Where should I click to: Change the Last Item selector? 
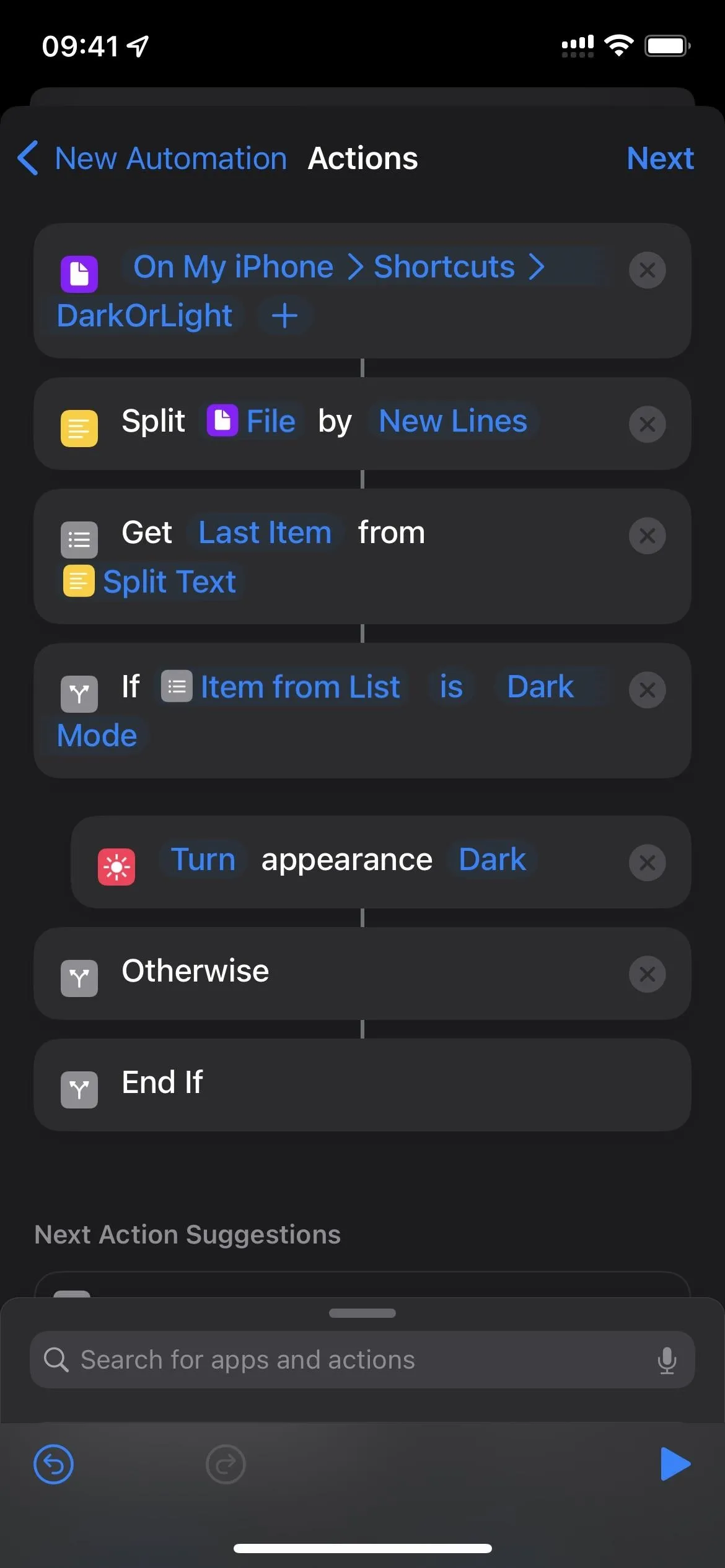265,533
